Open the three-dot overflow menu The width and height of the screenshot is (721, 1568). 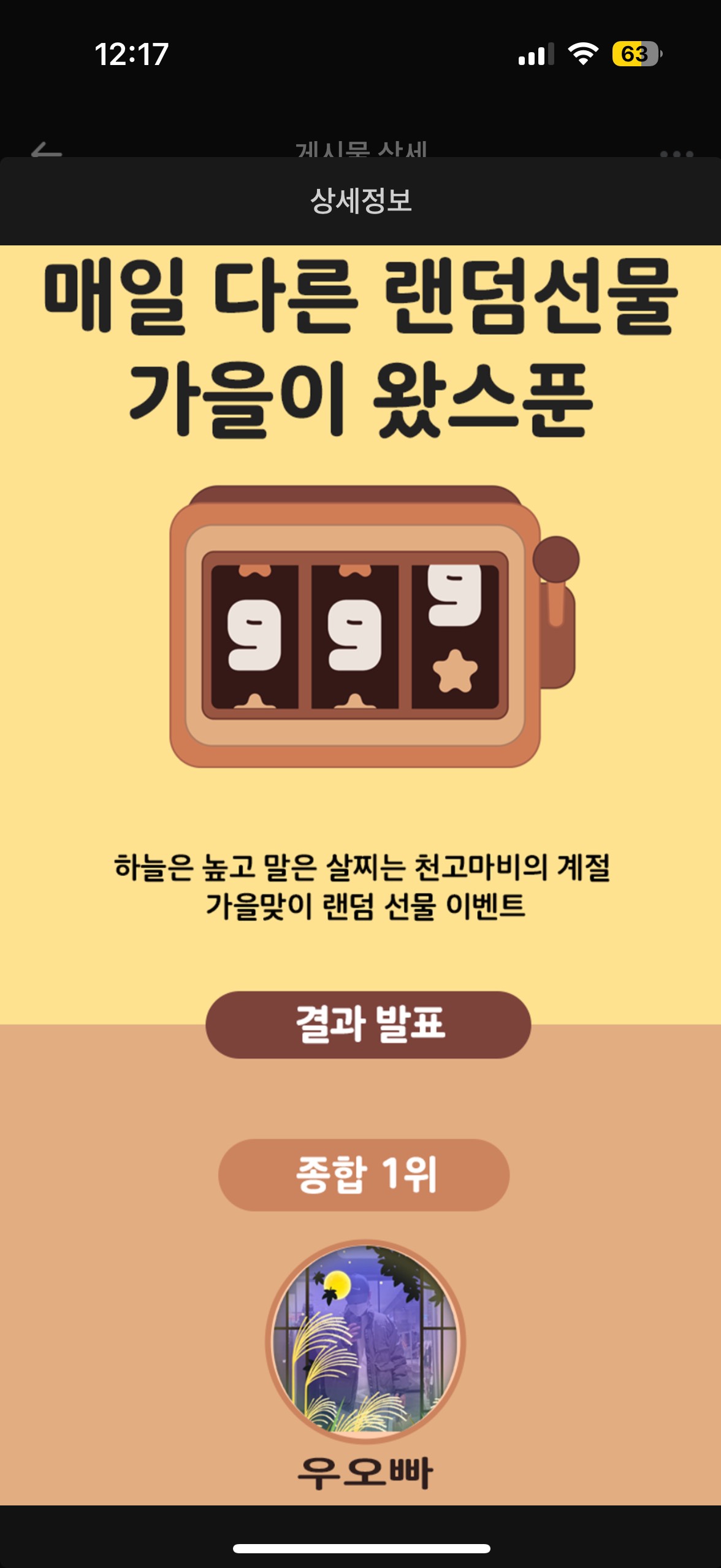tap(676, 153)
